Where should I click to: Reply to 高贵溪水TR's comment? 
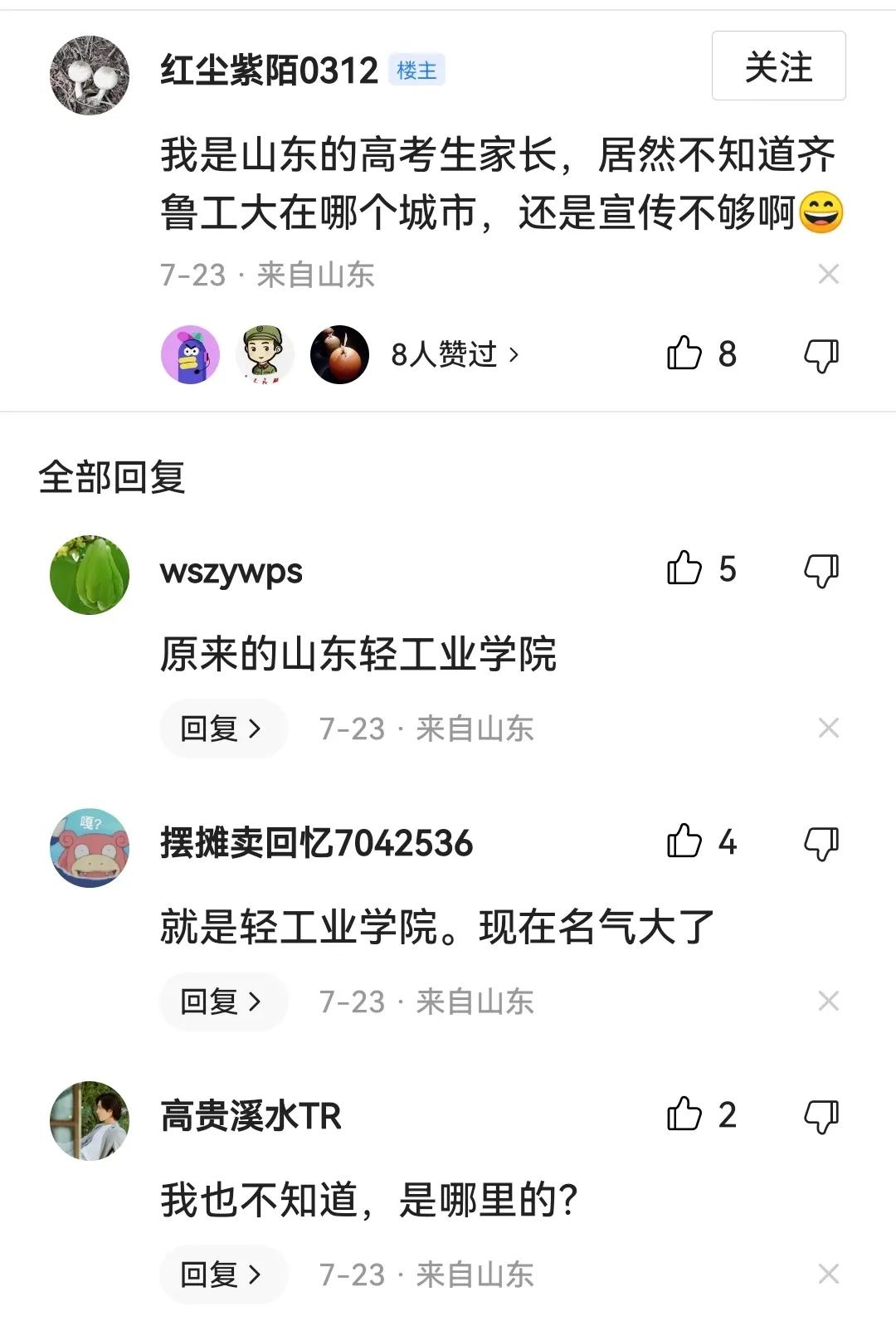coord(222,1274)
